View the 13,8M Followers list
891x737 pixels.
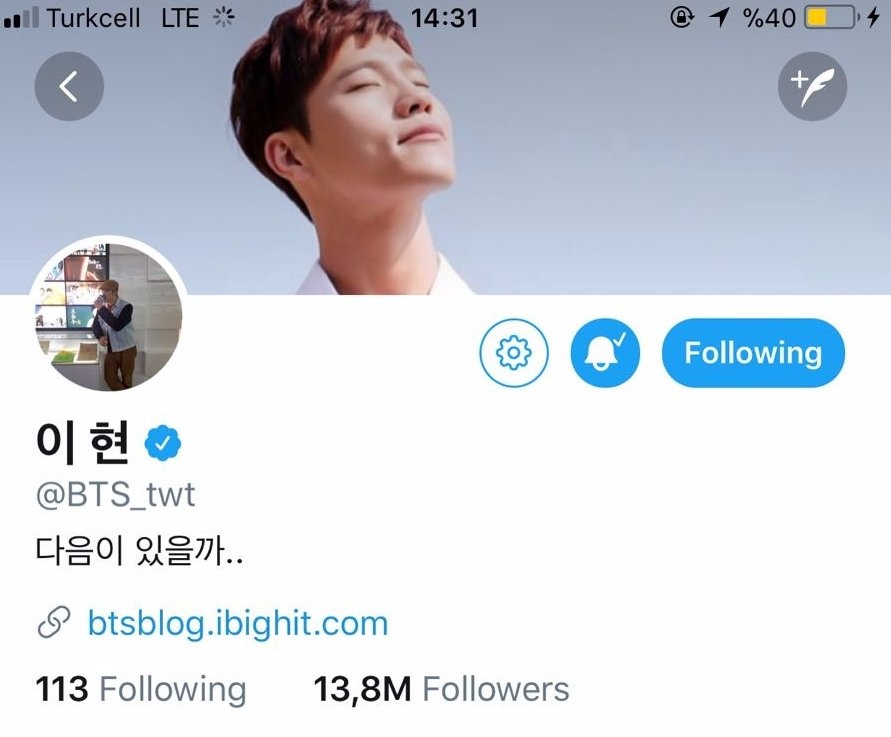point(441,689)
